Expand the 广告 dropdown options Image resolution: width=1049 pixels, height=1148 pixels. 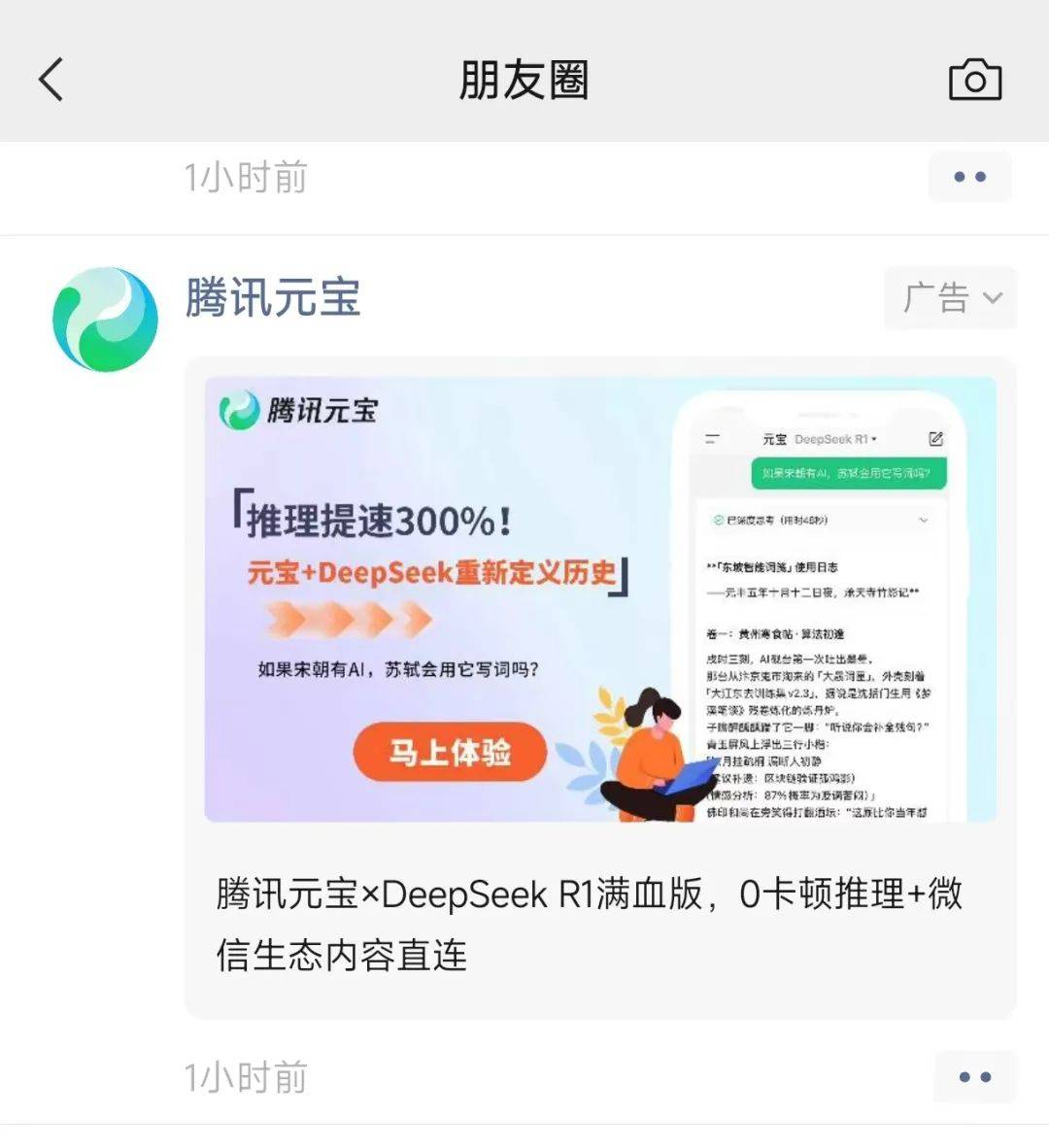click(x=951, y=297)
